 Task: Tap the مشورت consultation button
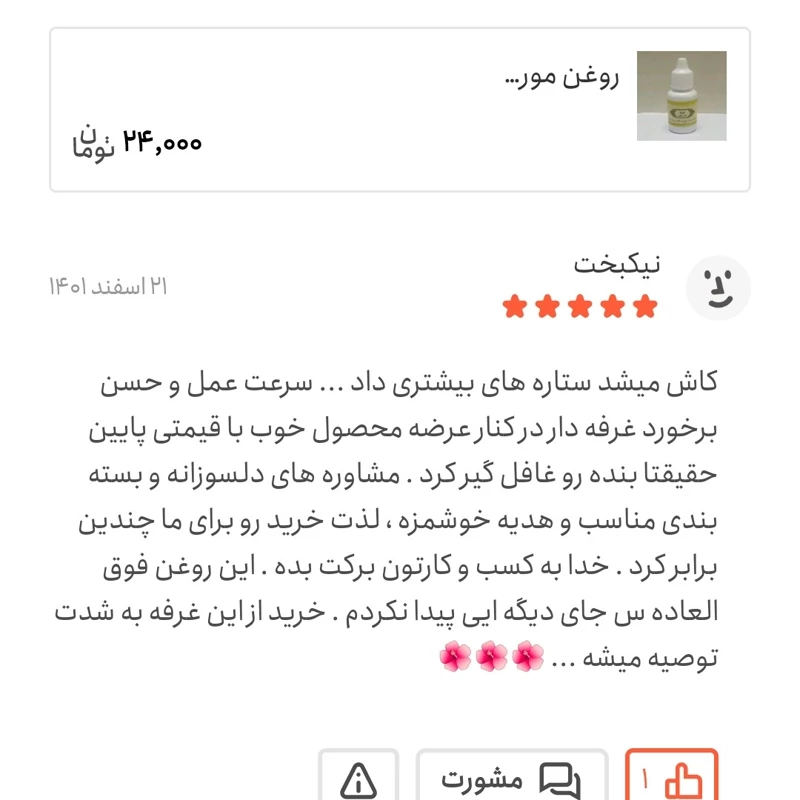(x=512, y=777)
